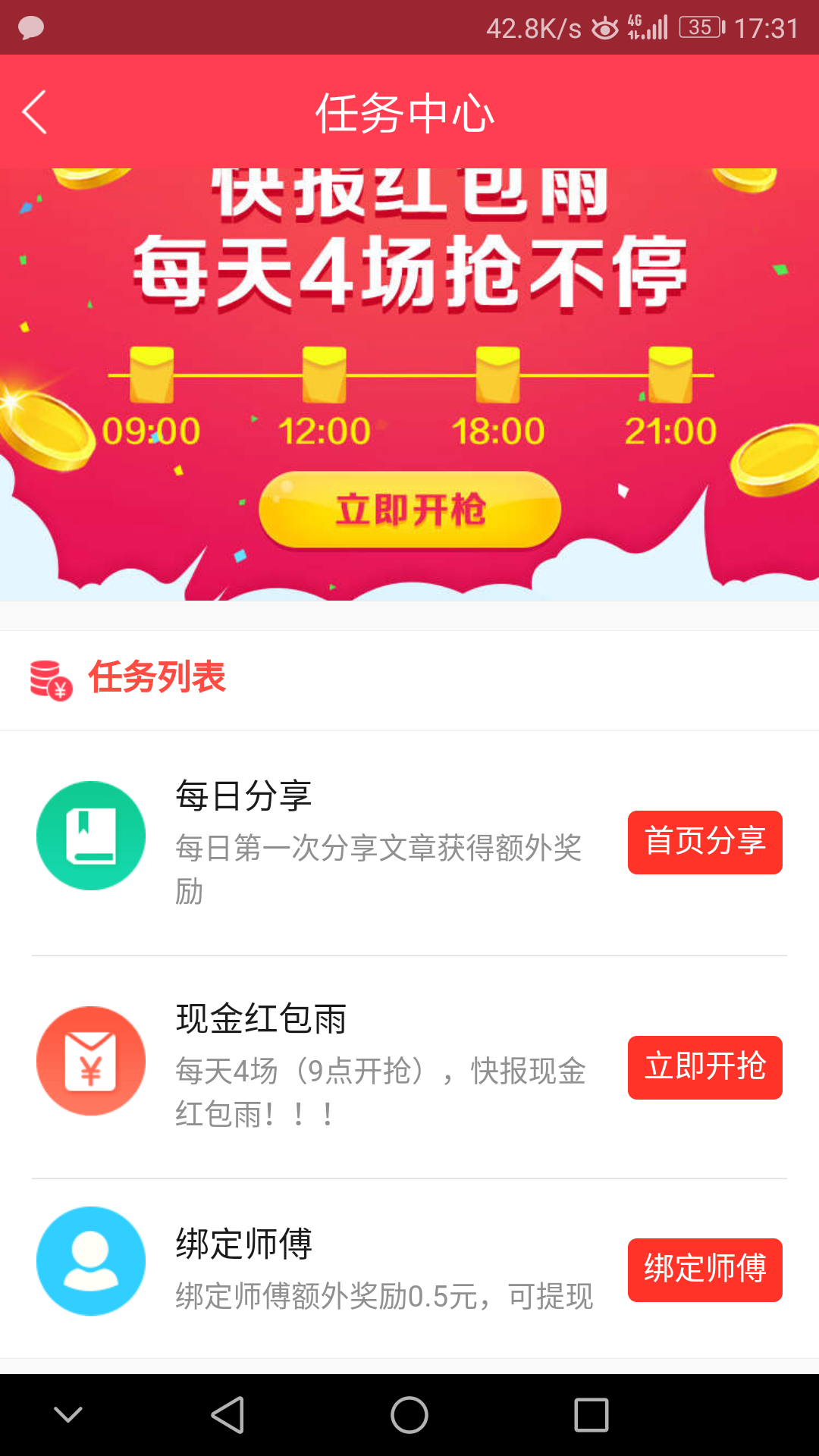Tap the 首页分享 button for daily sharing

pos(704,842)
